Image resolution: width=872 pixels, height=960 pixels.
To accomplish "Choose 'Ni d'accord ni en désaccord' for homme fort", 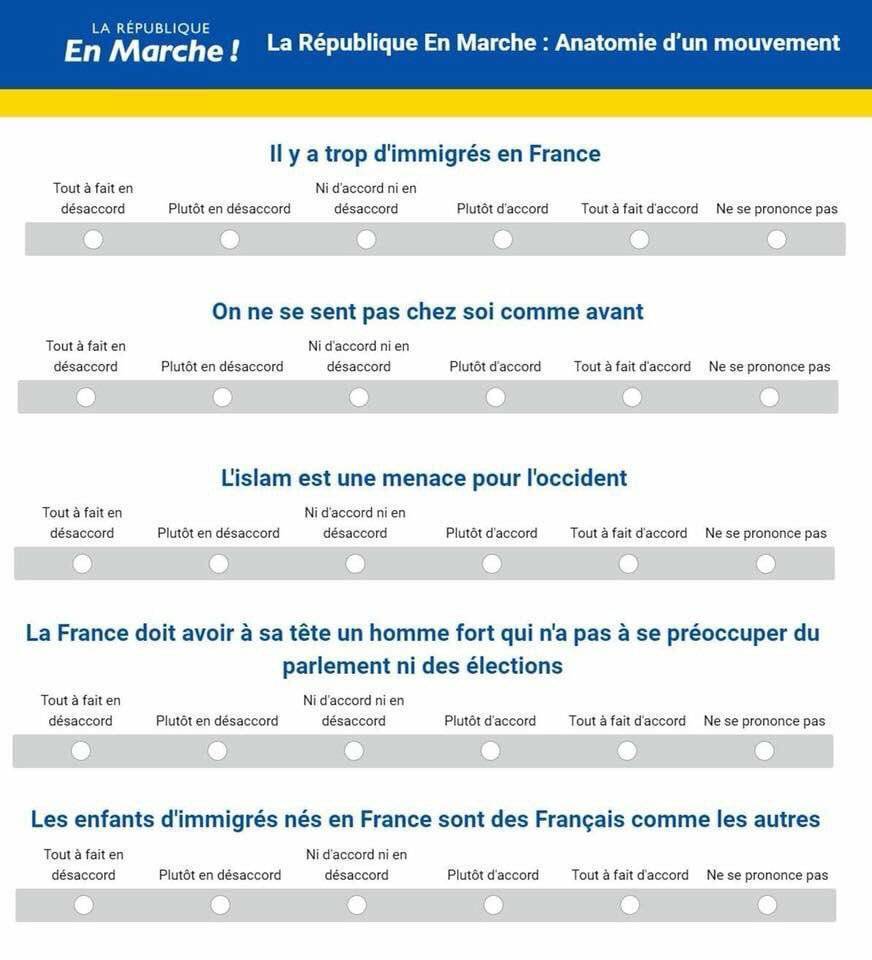I will pyautogui.click(x=354, y=751).
